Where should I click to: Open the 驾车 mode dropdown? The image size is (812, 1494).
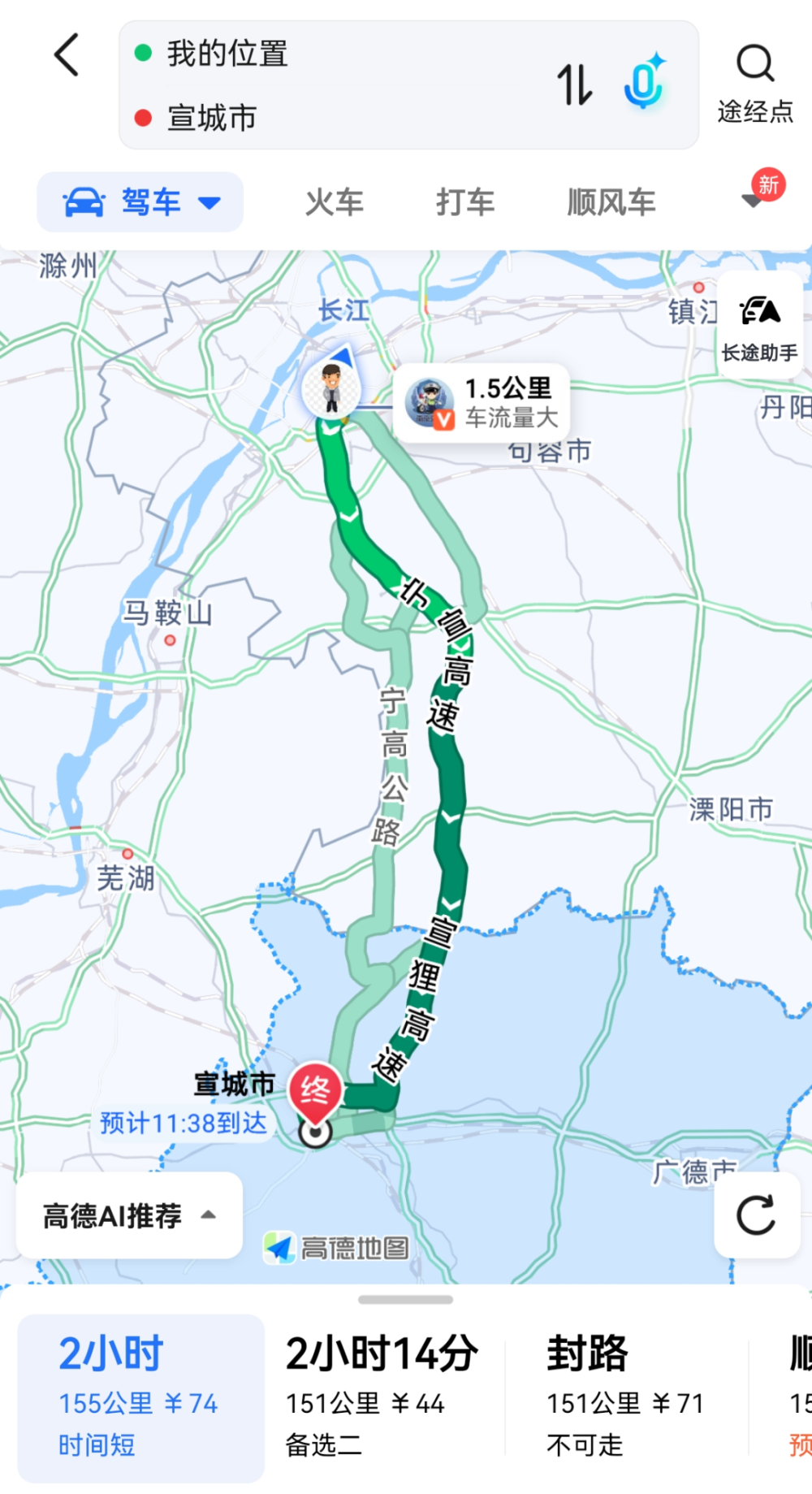[140, 202]
